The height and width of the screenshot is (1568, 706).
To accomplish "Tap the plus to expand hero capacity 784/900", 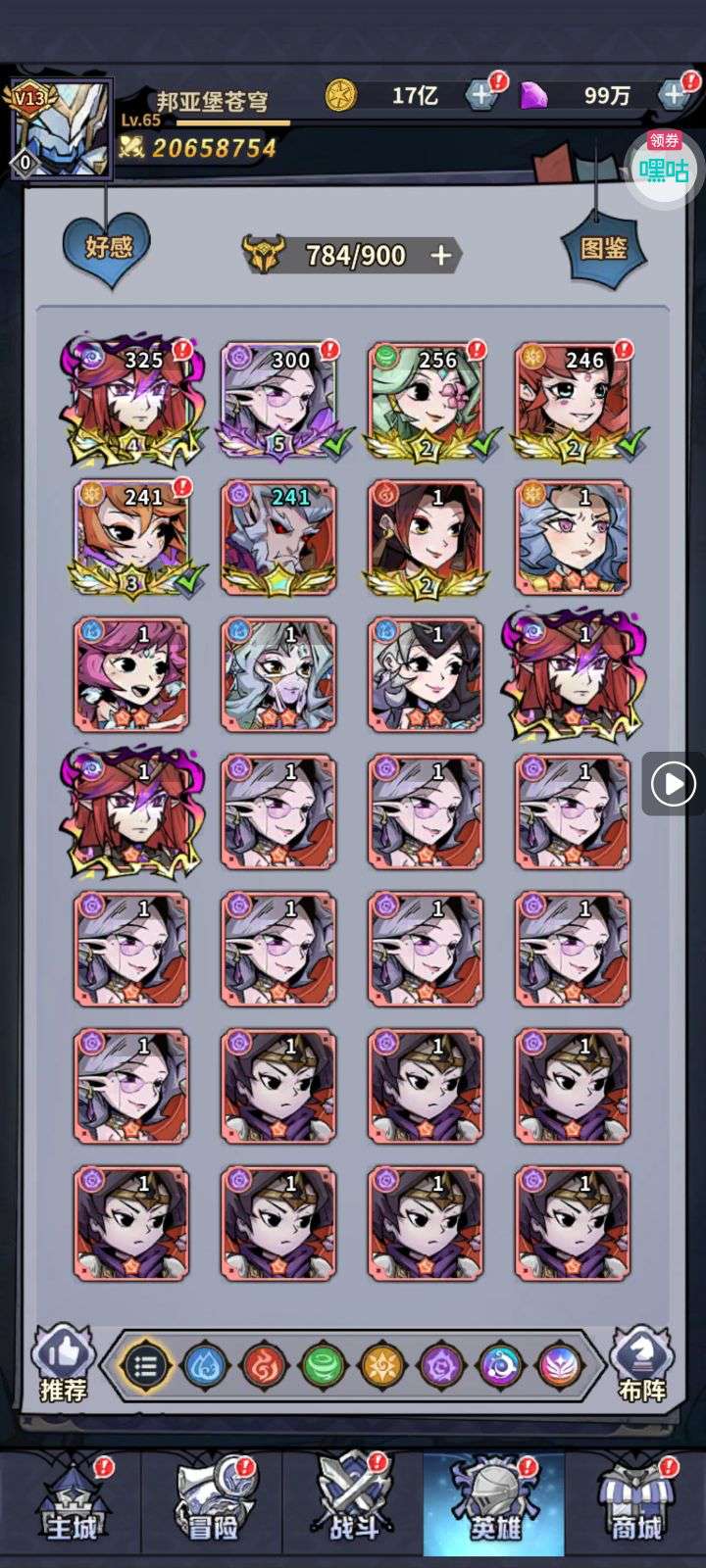I will [x=441, y=256].
